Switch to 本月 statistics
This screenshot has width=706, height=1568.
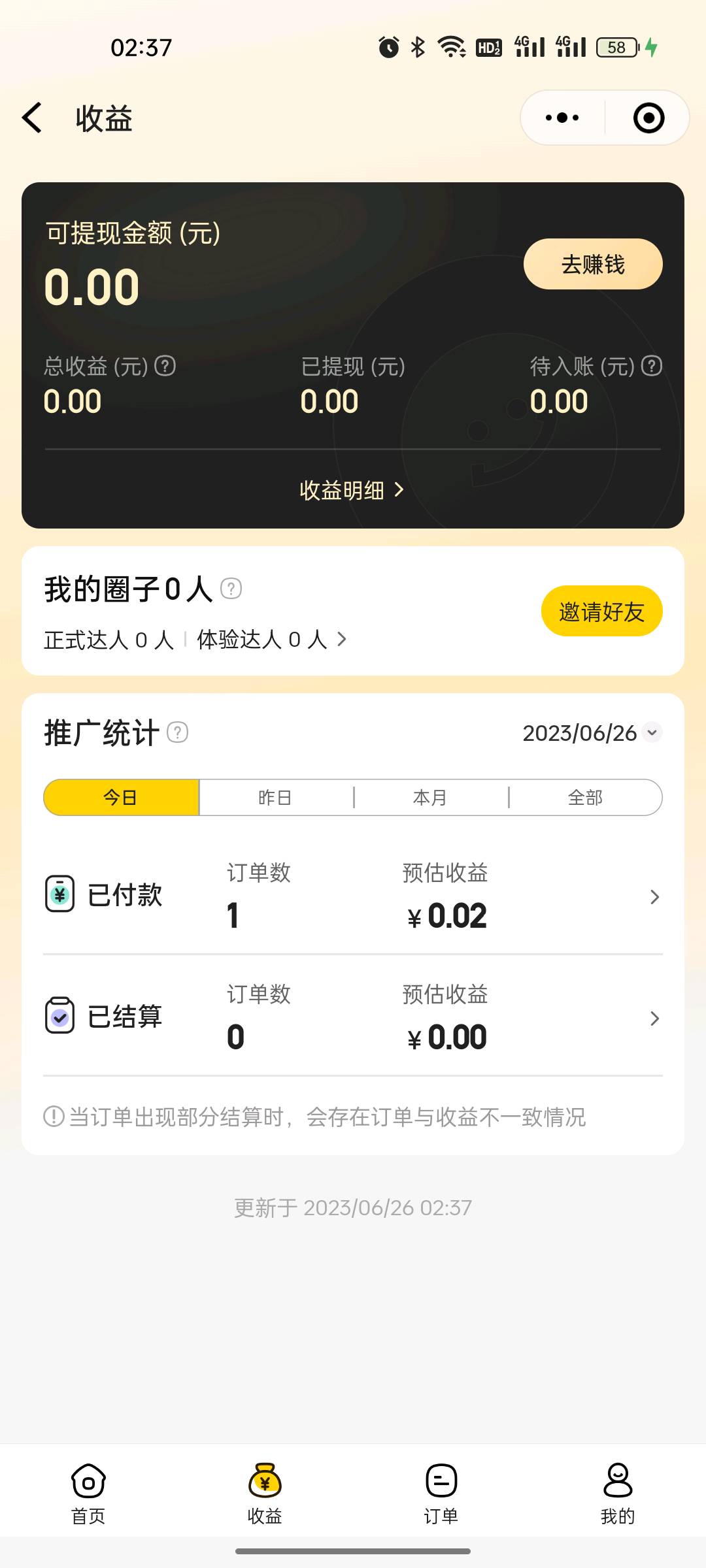click(430, 798)
